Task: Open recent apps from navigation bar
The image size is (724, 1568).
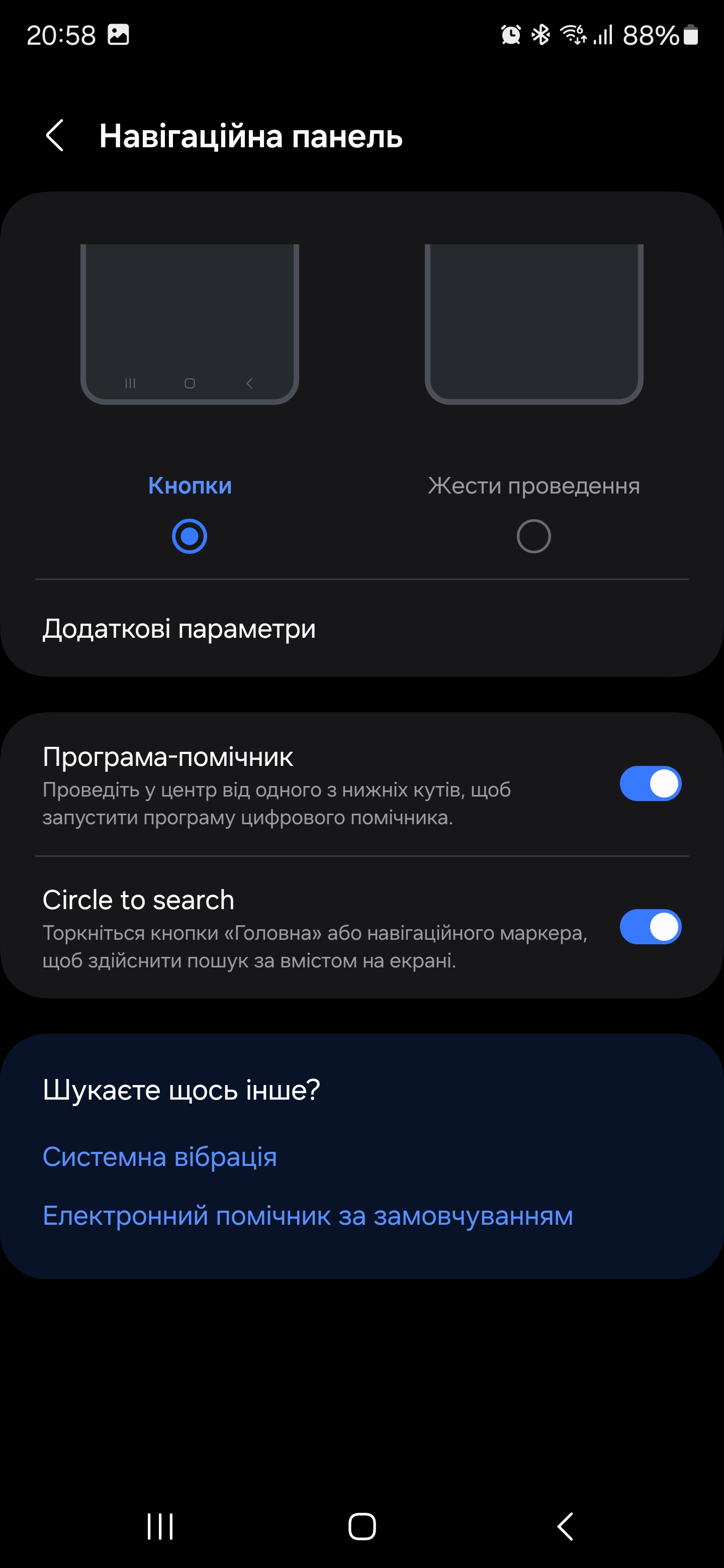Action: (160, 1526)
